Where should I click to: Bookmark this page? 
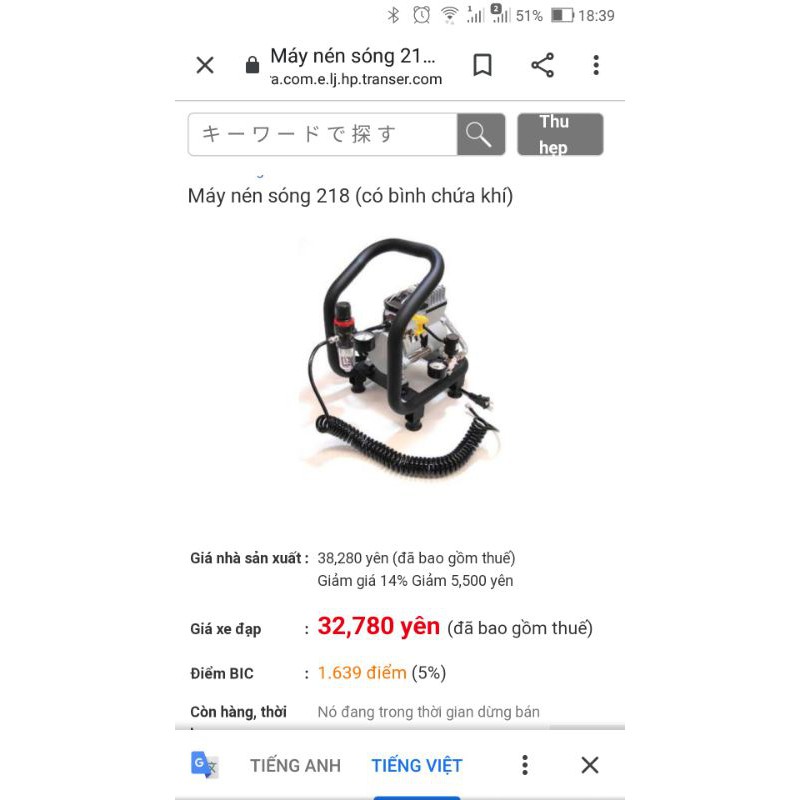point(482,66)
